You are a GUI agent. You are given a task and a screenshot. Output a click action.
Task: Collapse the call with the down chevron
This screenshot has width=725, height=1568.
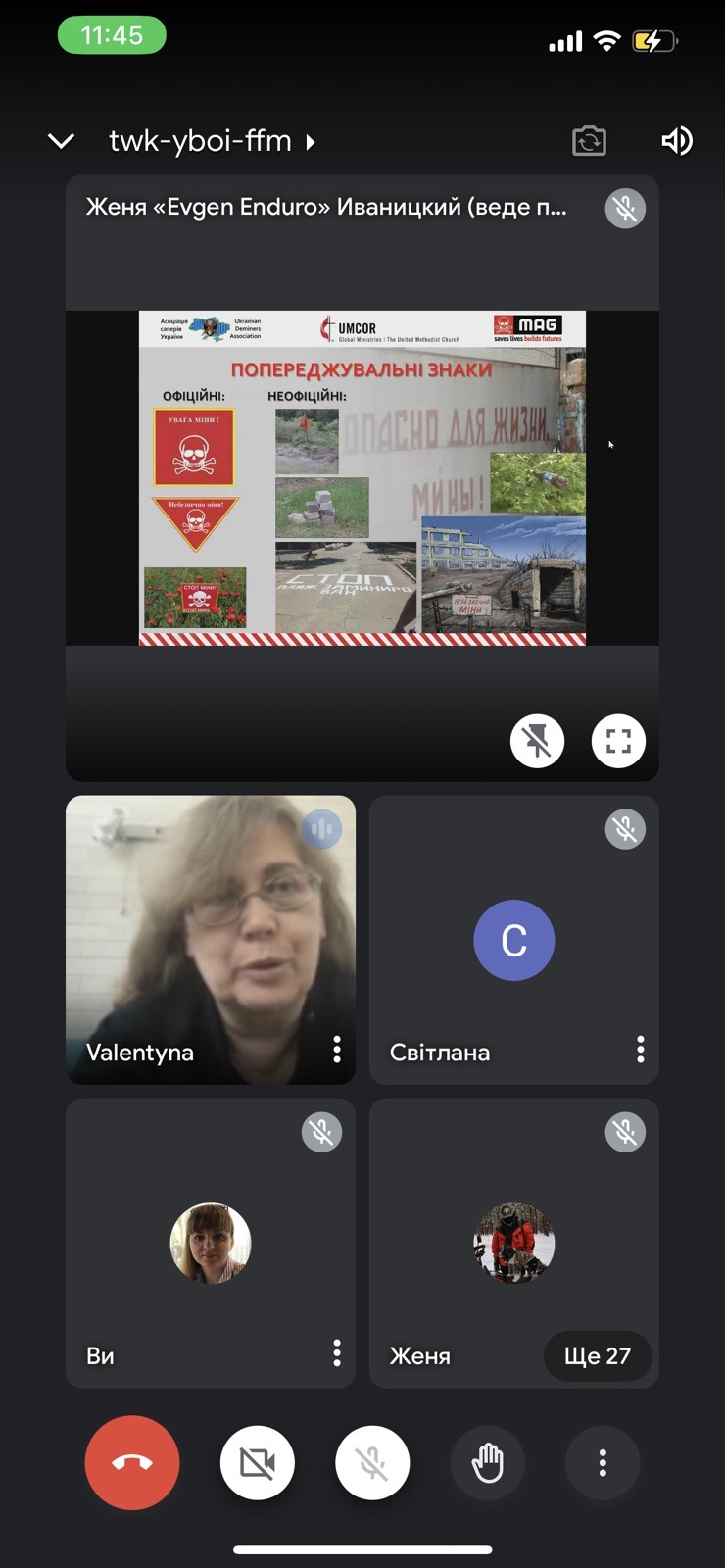(61, 141)
